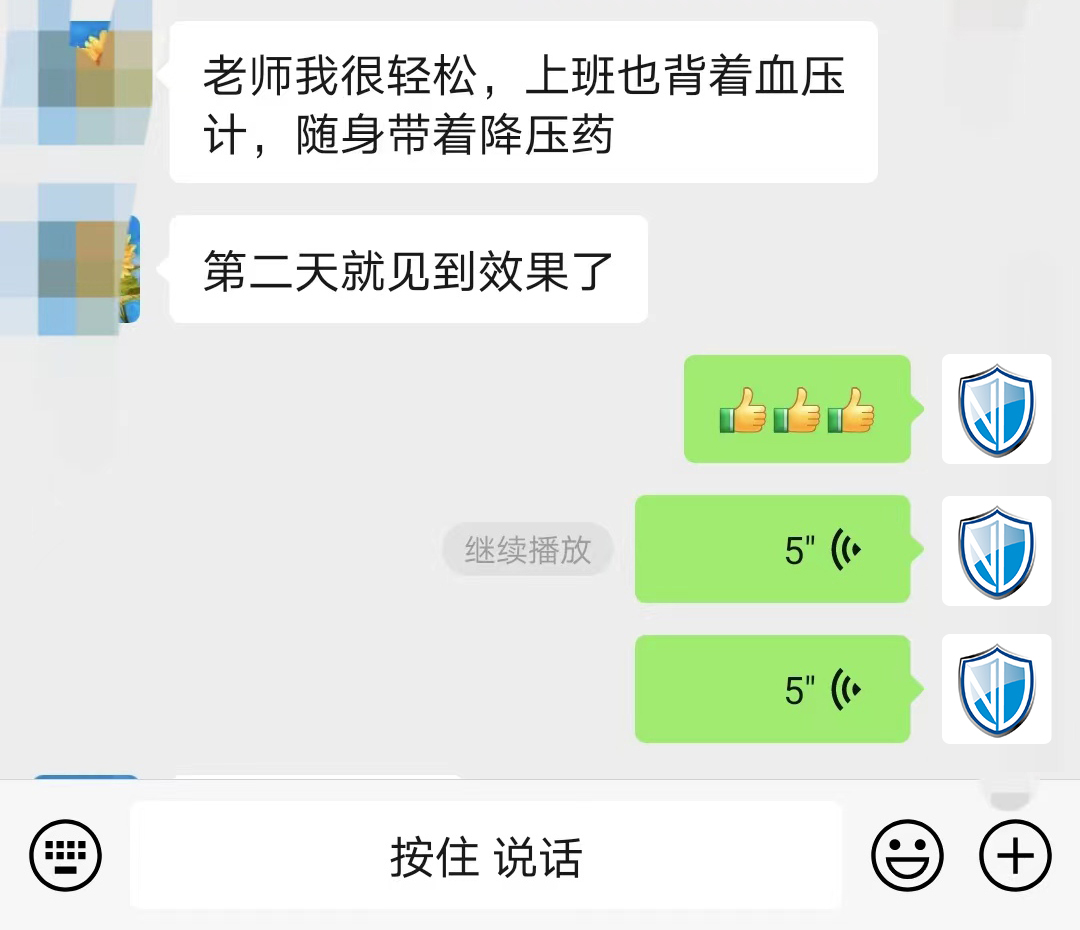Switch to keyboard input mode
1080x930 pixels.
[x=66, y=856]
